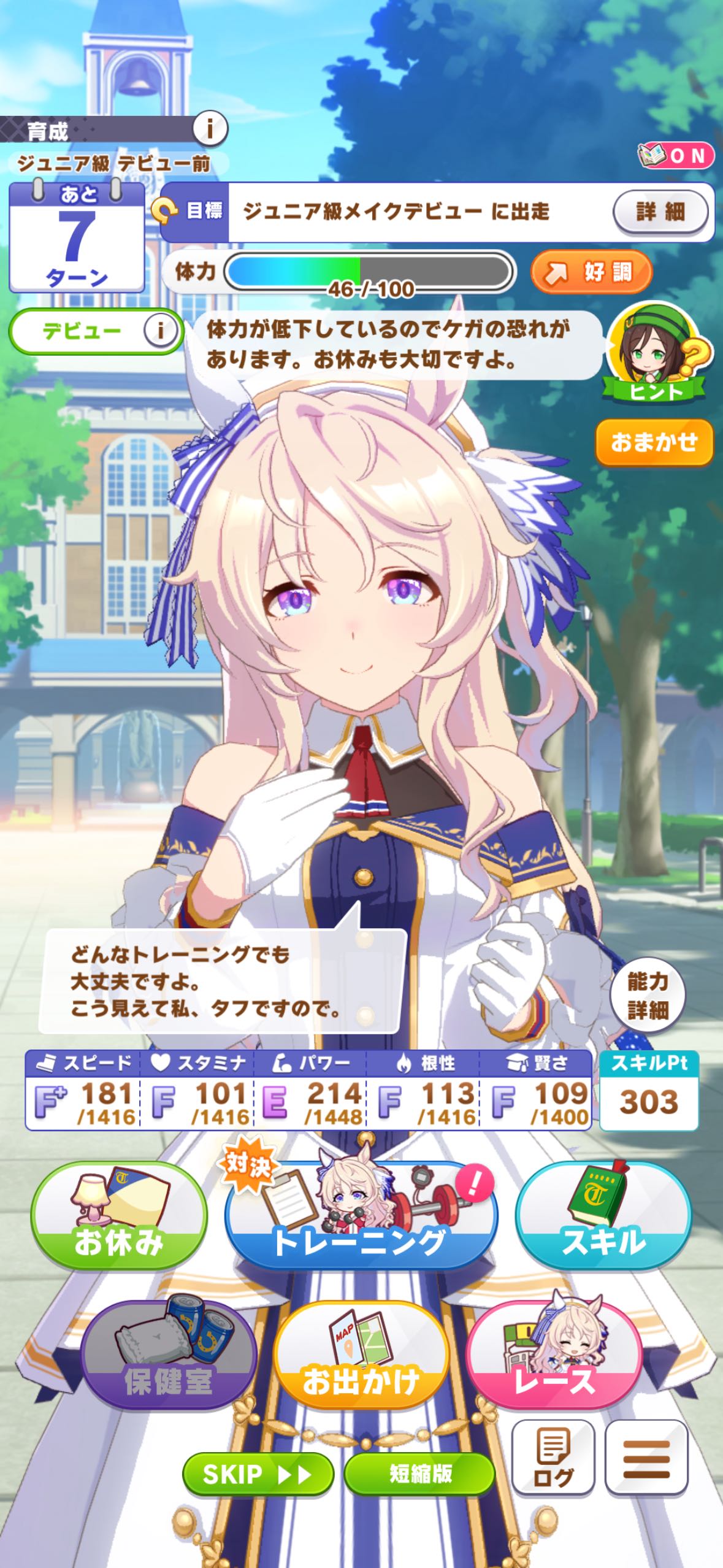Tap the おまかせ auto button
The image size is (723, 1568).
pos(654,442)
